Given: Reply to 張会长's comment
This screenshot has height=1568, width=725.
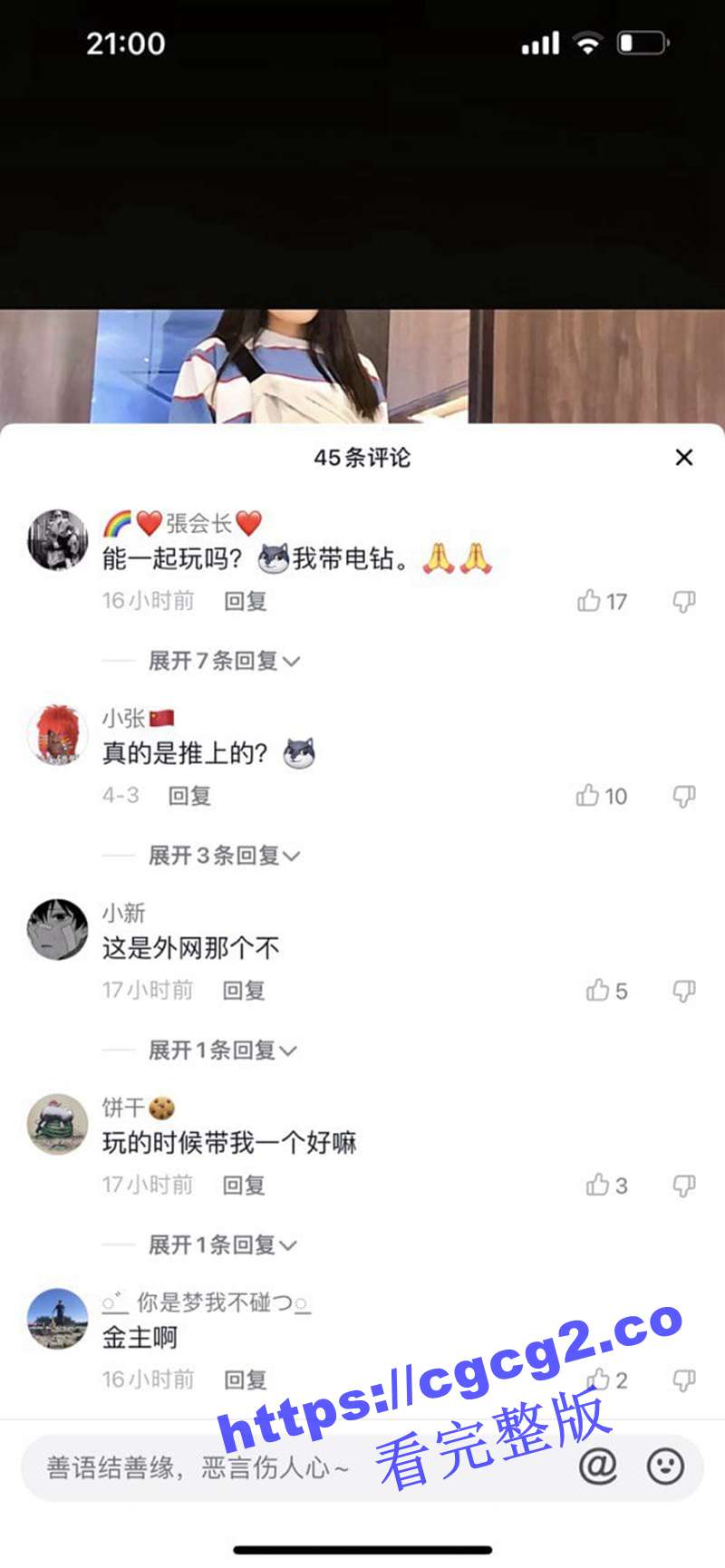Looking at the screenshot, I should click(246, 601).
